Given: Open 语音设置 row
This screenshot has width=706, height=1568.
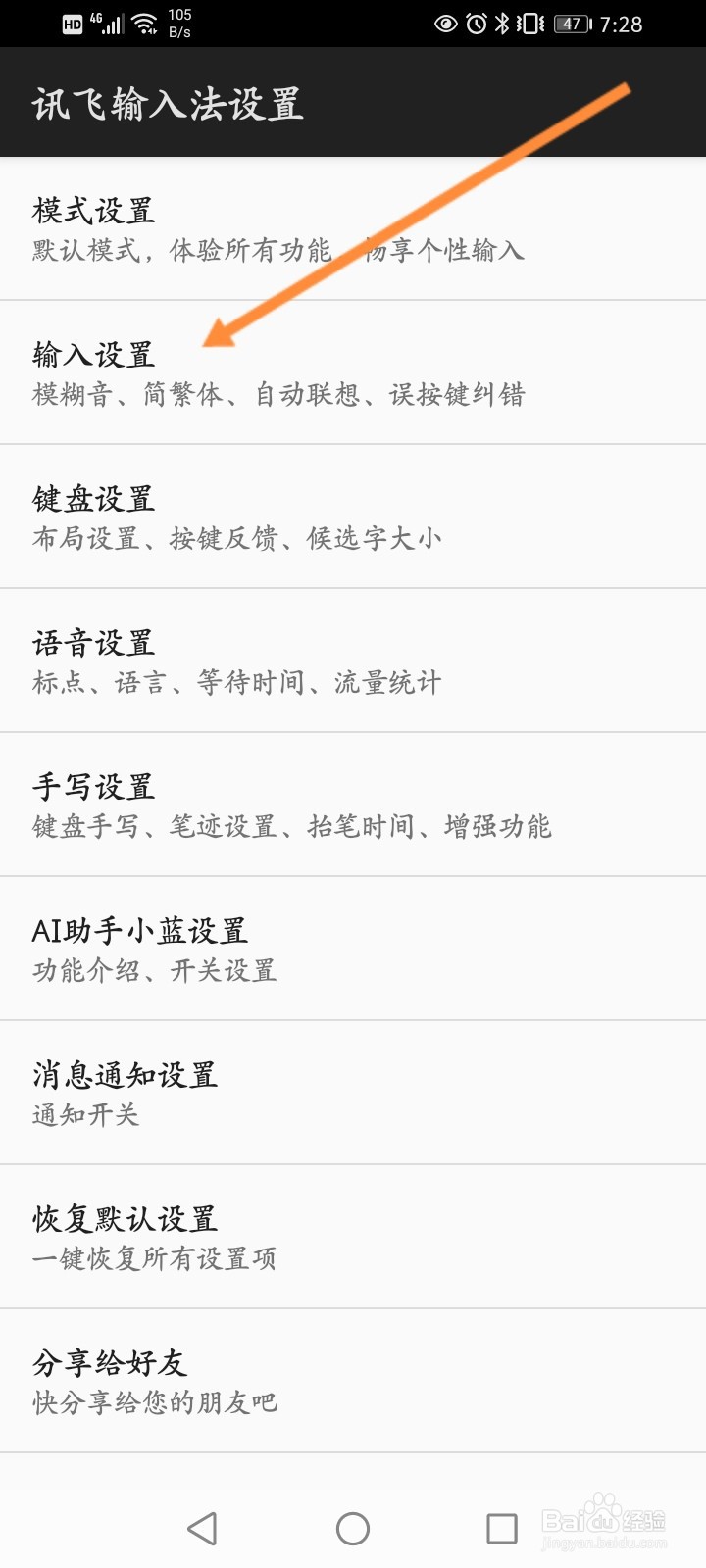Looking at the screenshot, I should (x=353, y=661).
